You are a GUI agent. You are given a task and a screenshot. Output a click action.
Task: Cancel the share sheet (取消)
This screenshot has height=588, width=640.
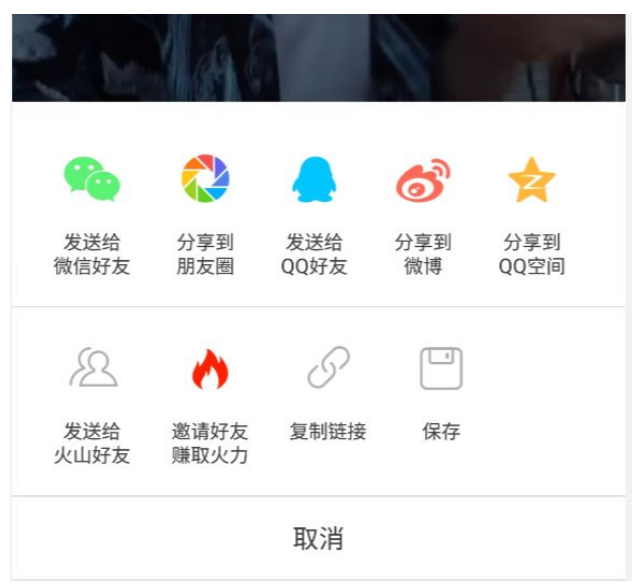tap(319, 539)
